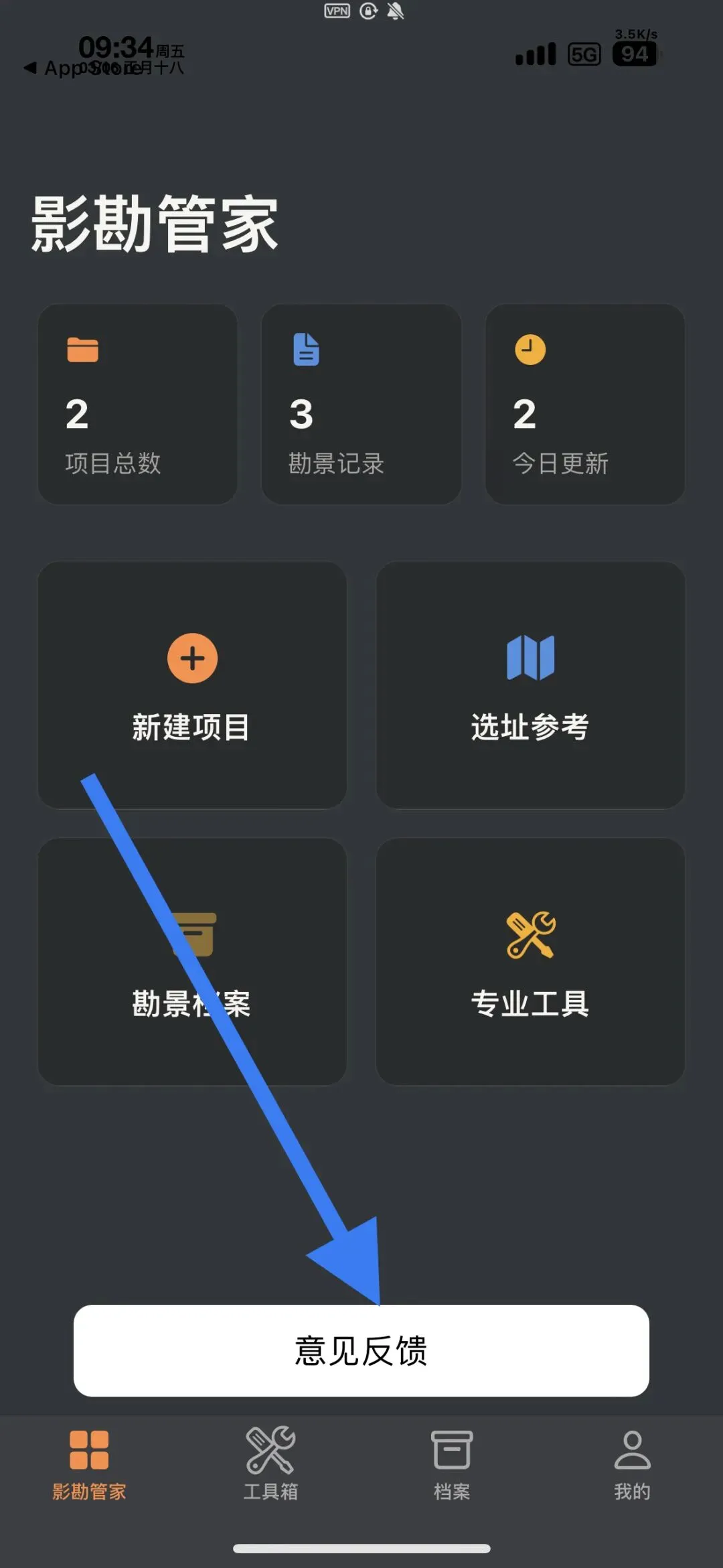
Task: Open the 新建项目 card
Action: 192,685
